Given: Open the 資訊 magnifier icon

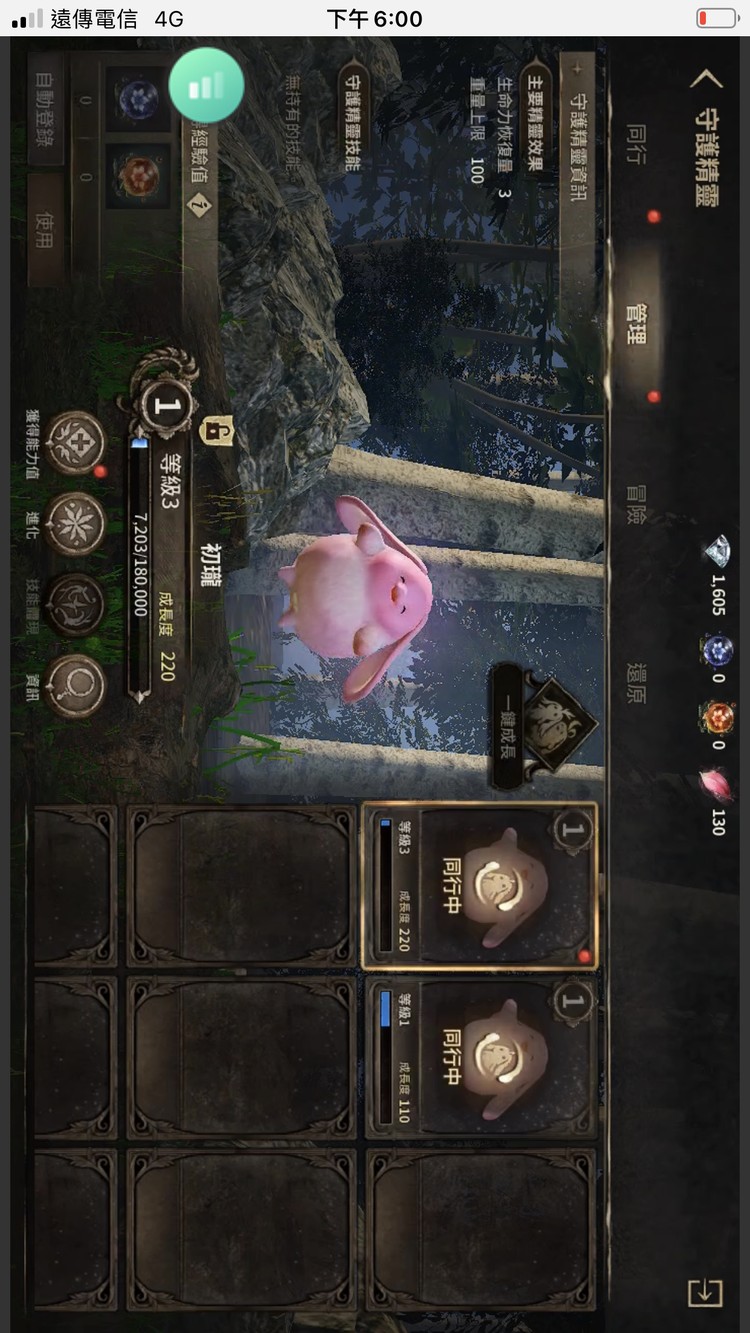Looking at the screenshot, I should (75, 685).
